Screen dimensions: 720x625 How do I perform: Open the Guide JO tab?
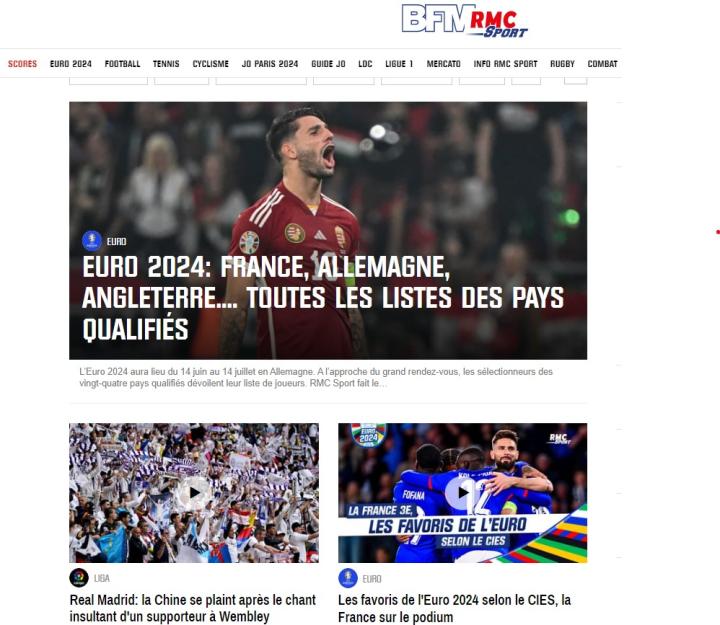(x=328, y=64)
